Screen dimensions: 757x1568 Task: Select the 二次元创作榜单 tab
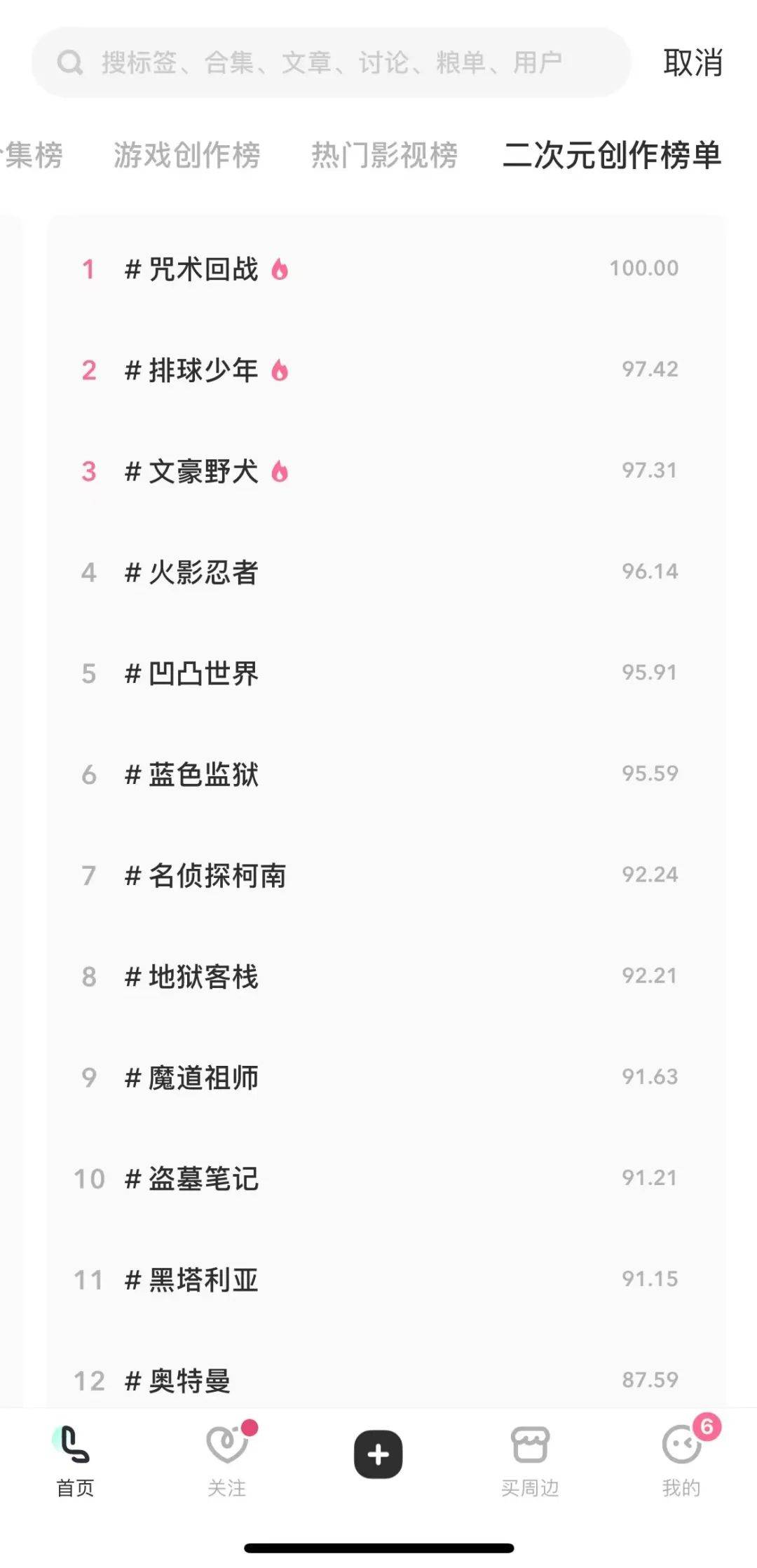tap(612, 155)
